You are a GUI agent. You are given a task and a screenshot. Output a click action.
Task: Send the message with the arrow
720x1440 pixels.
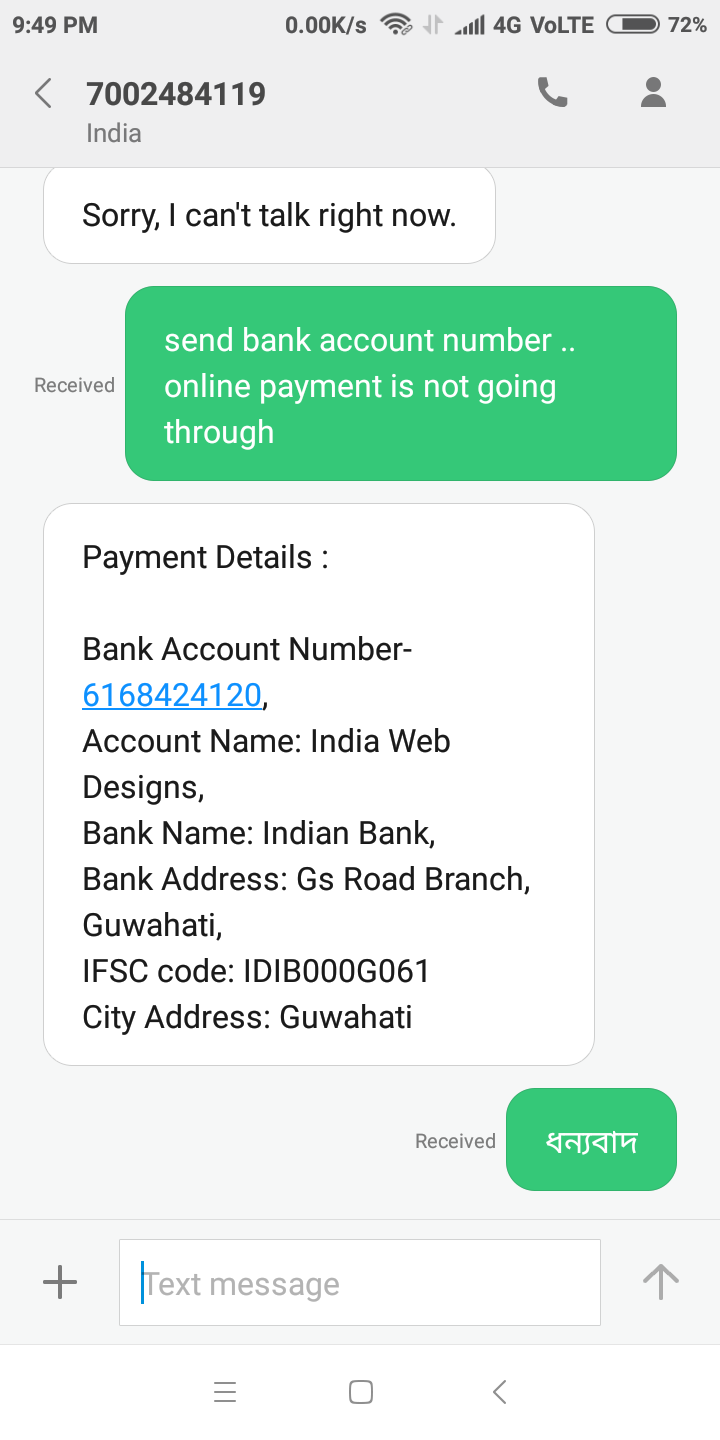[x=660, y=1282]
